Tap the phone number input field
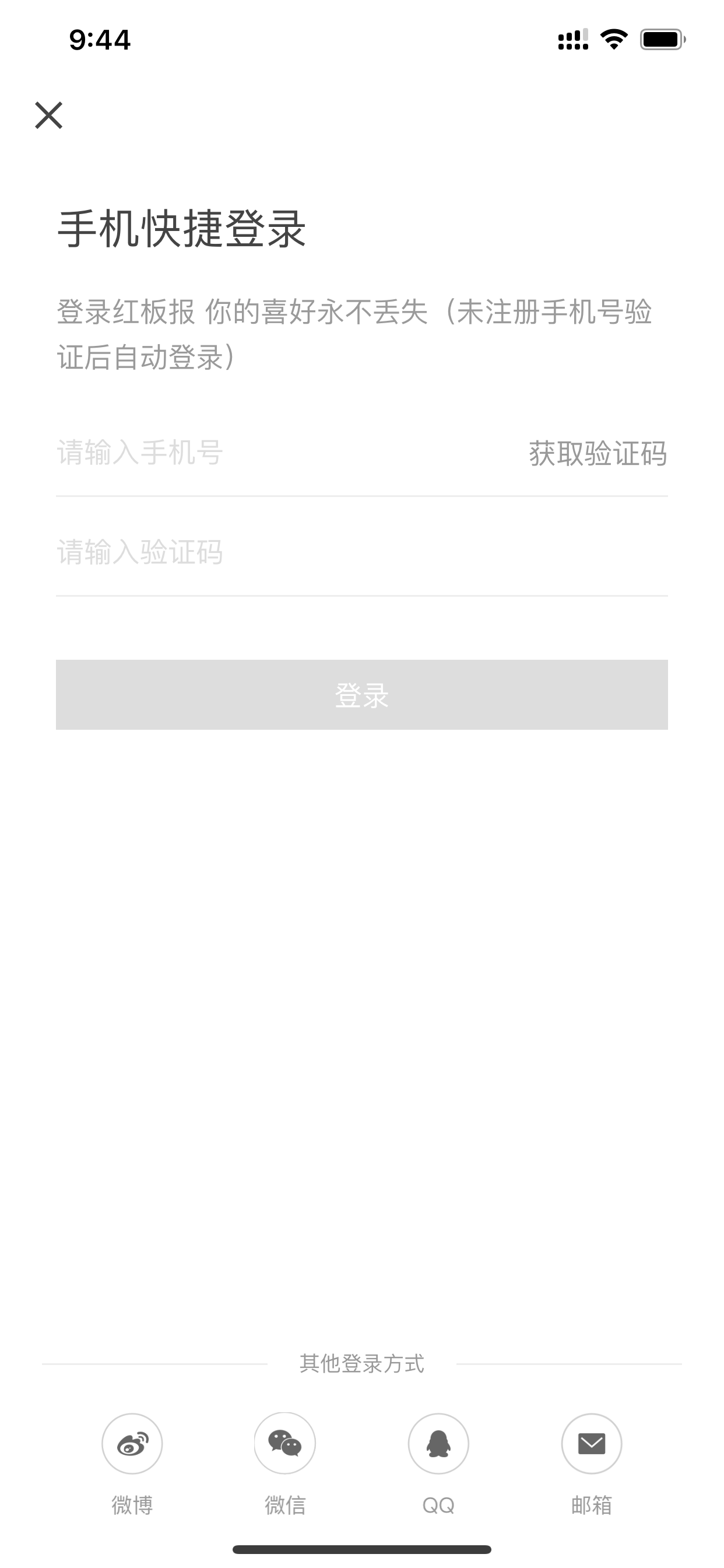This screenshot has height=1568, width=724. [x=286, y=453]
